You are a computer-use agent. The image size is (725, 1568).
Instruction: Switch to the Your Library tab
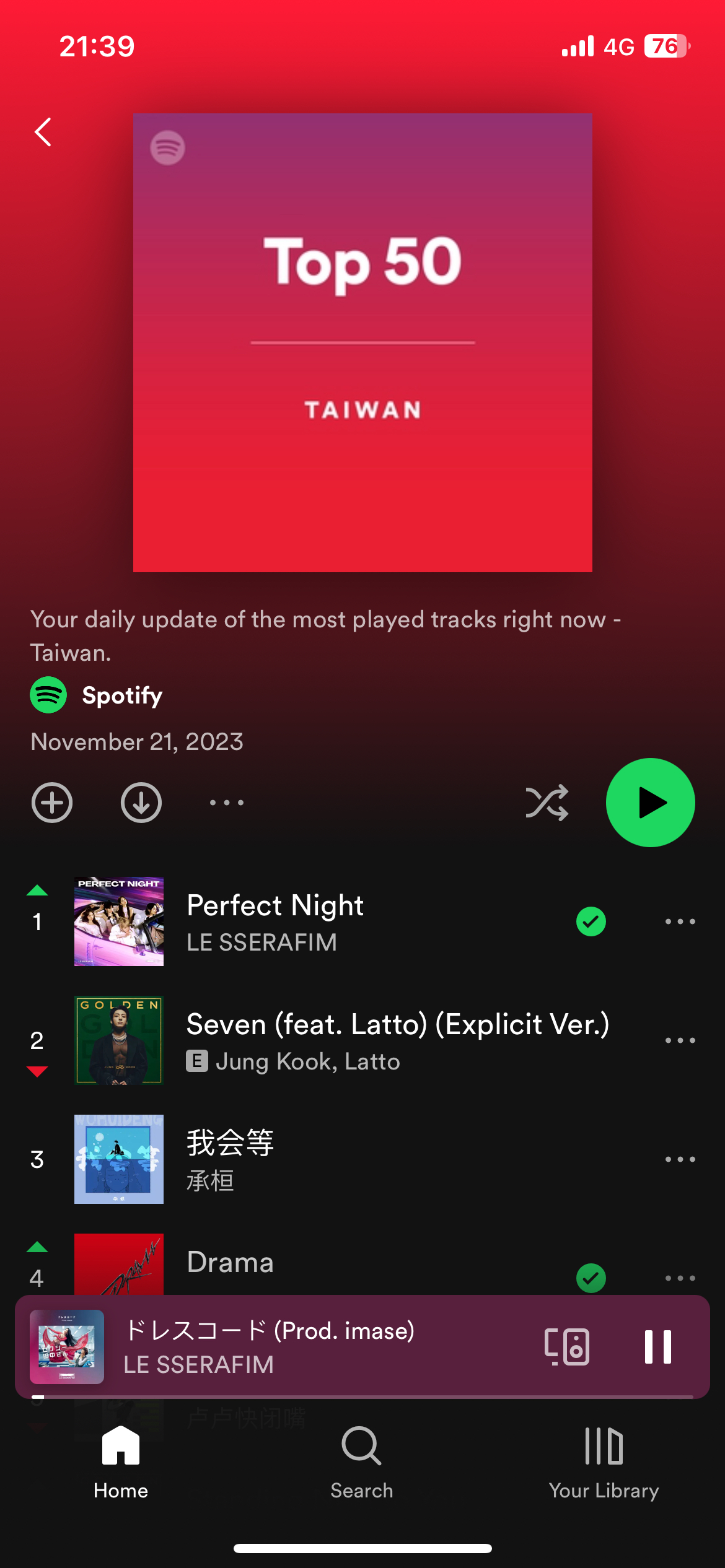(604, 1463)
